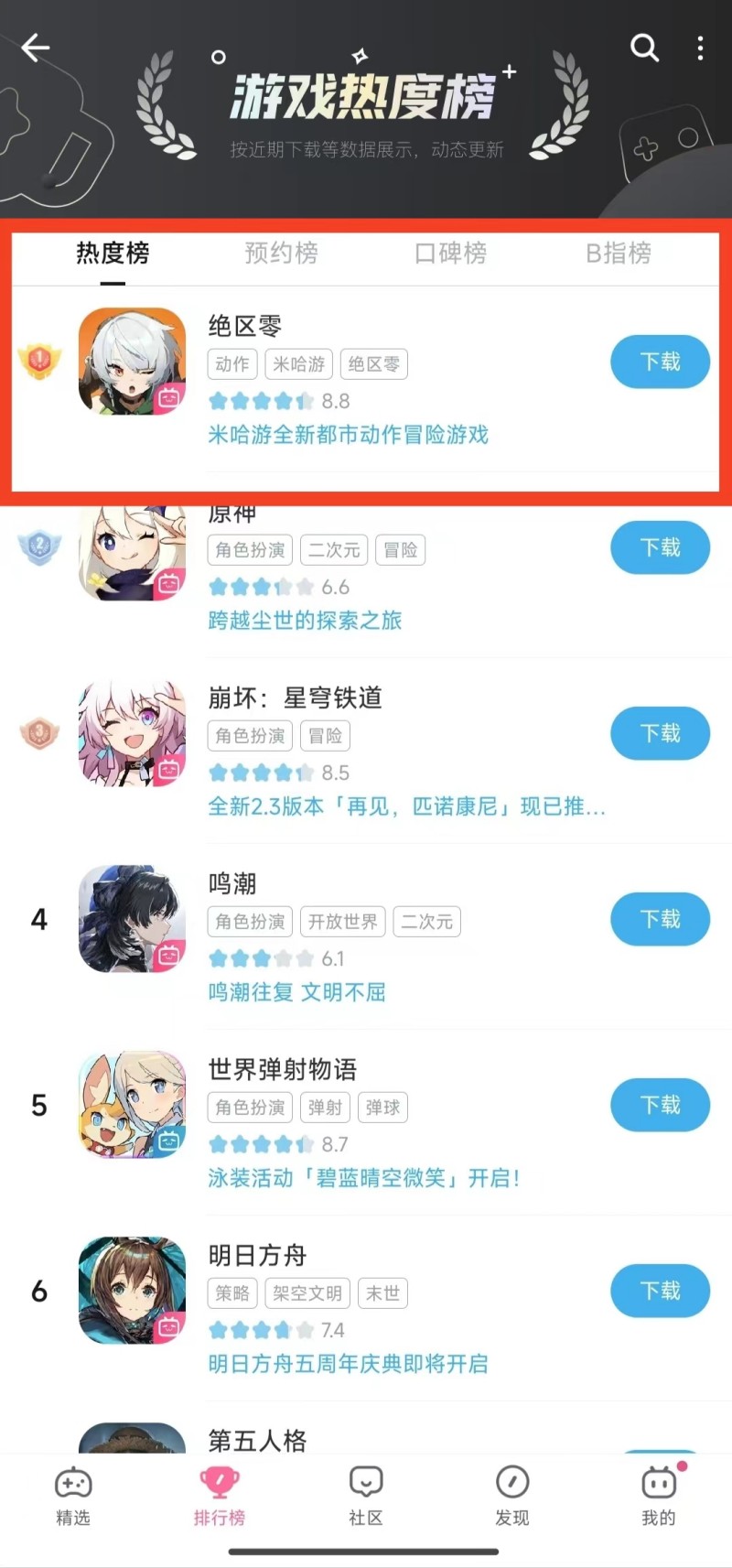Open the 绝区零 game page
Screen dimensions: 732x1568
pyautogui.click(x=244, y=327)
